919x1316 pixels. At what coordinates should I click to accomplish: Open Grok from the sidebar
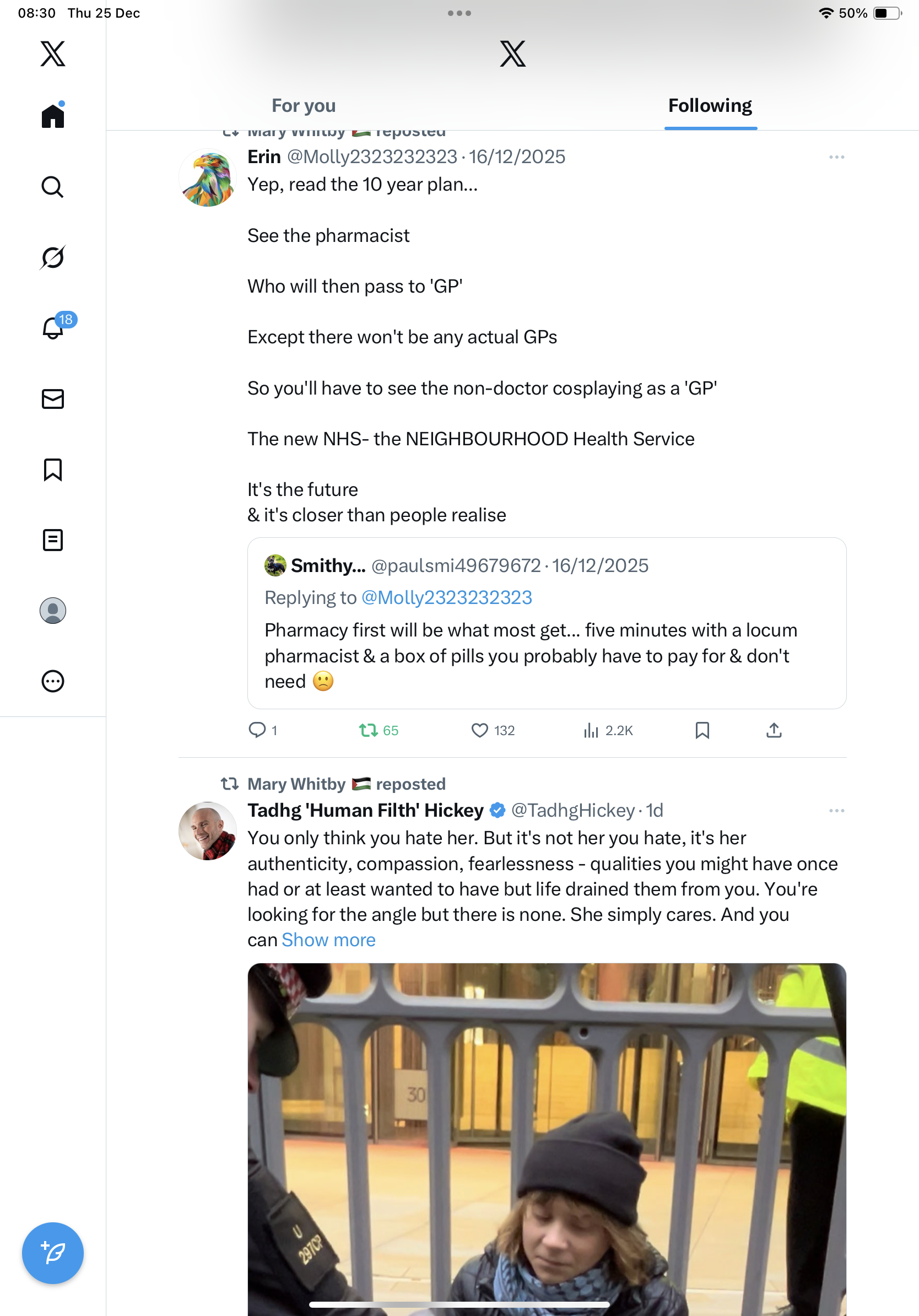click(x=53, y=257)
